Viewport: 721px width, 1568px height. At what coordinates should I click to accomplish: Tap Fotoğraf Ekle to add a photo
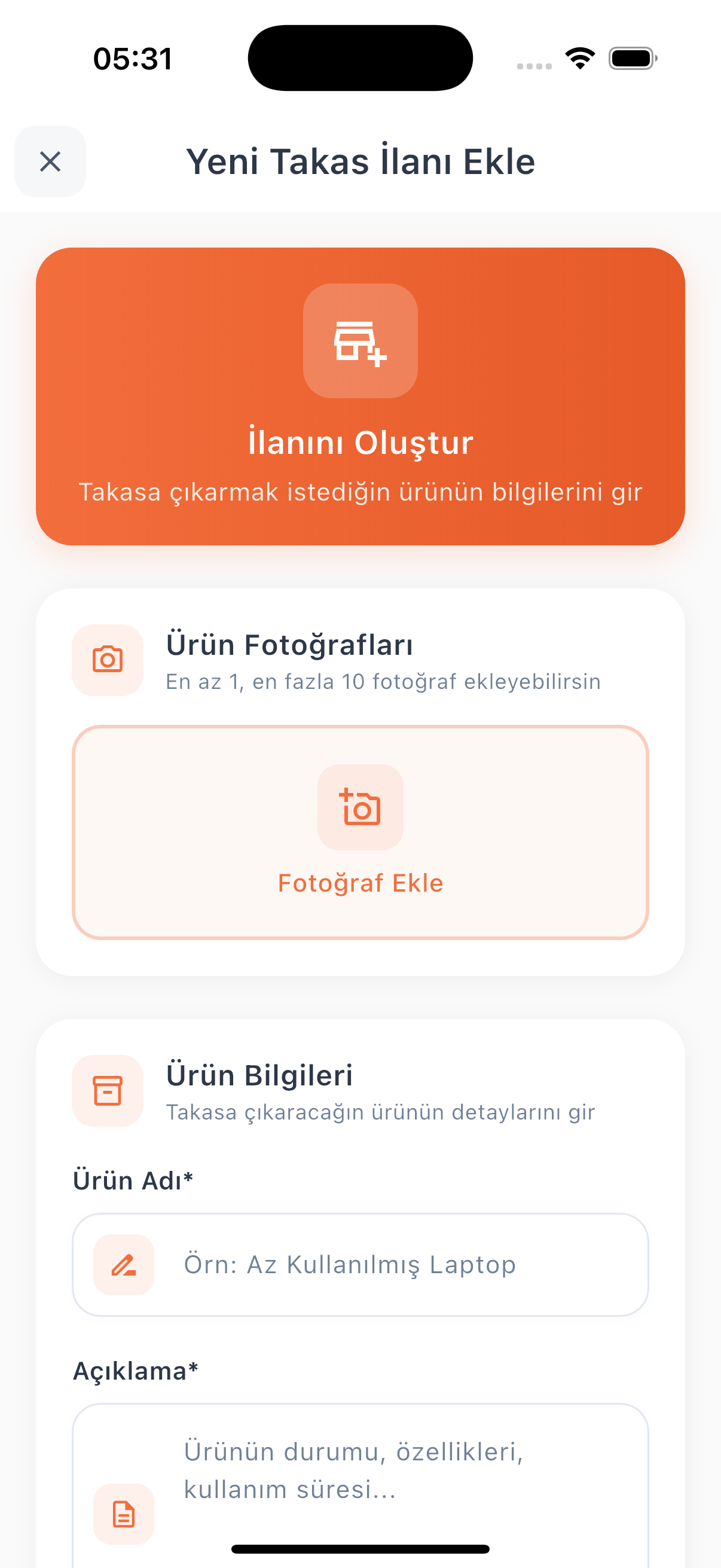(x=360, y=831)
